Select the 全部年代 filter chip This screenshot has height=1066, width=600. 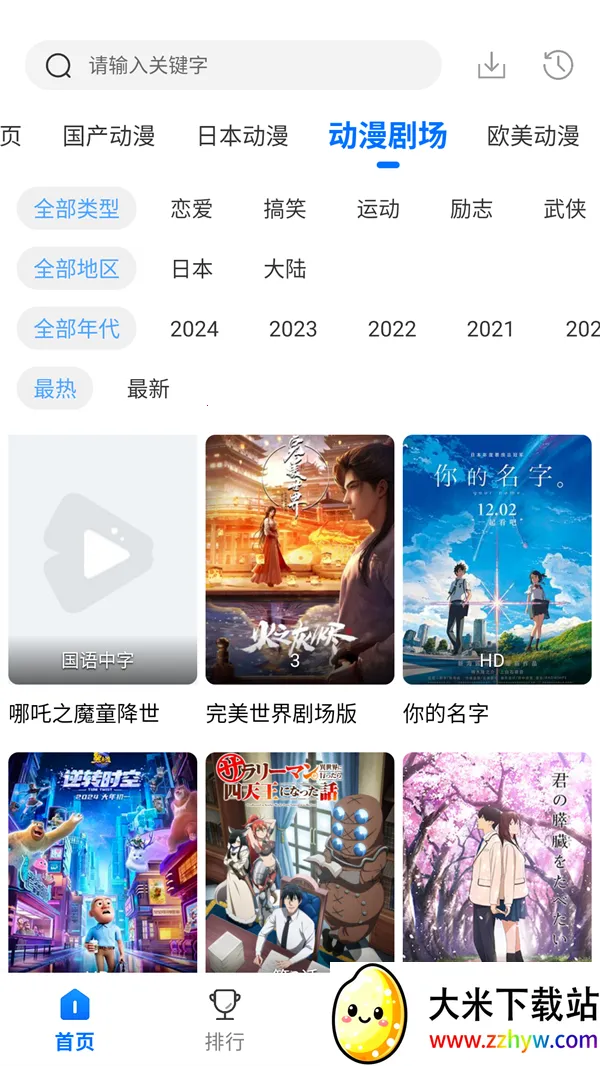click(x=76, y=329)
